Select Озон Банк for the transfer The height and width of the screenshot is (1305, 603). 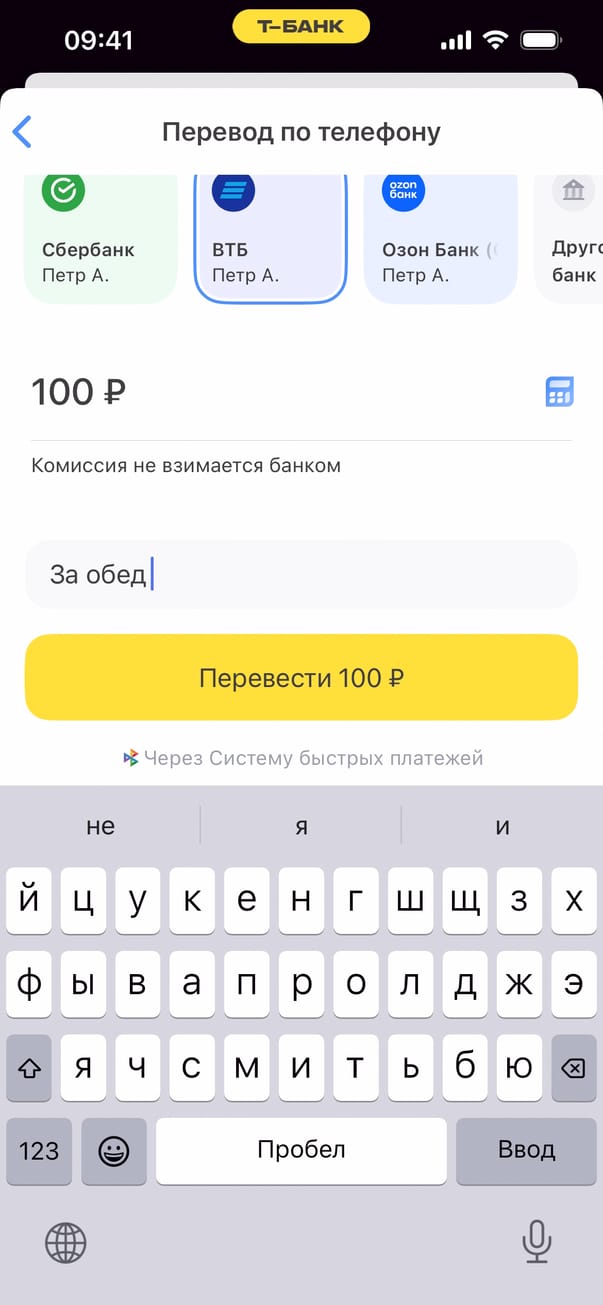(x=440, y=238)
